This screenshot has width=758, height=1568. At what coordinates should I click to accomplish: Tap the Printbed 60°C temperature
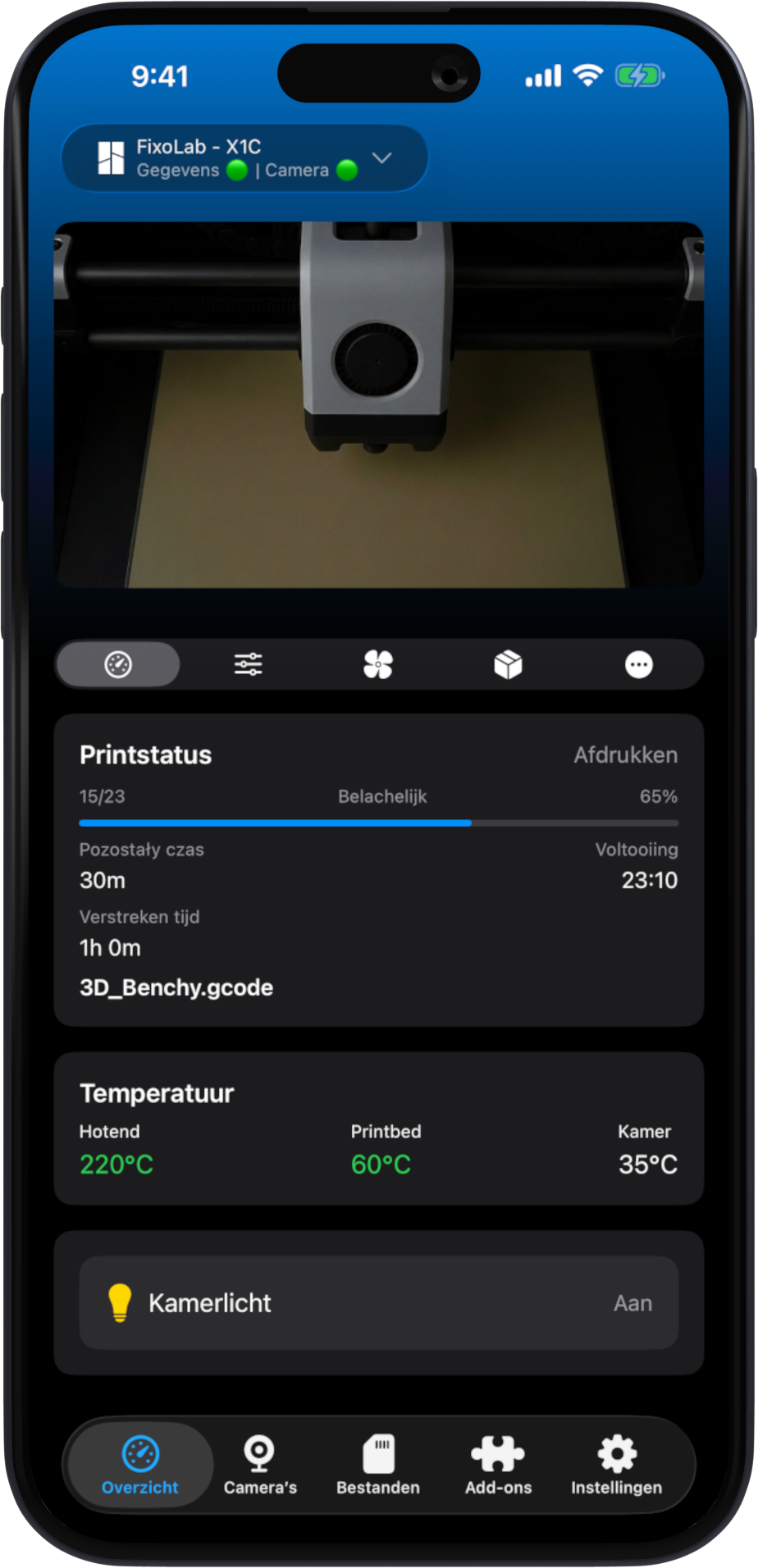tap(381, 1164)
